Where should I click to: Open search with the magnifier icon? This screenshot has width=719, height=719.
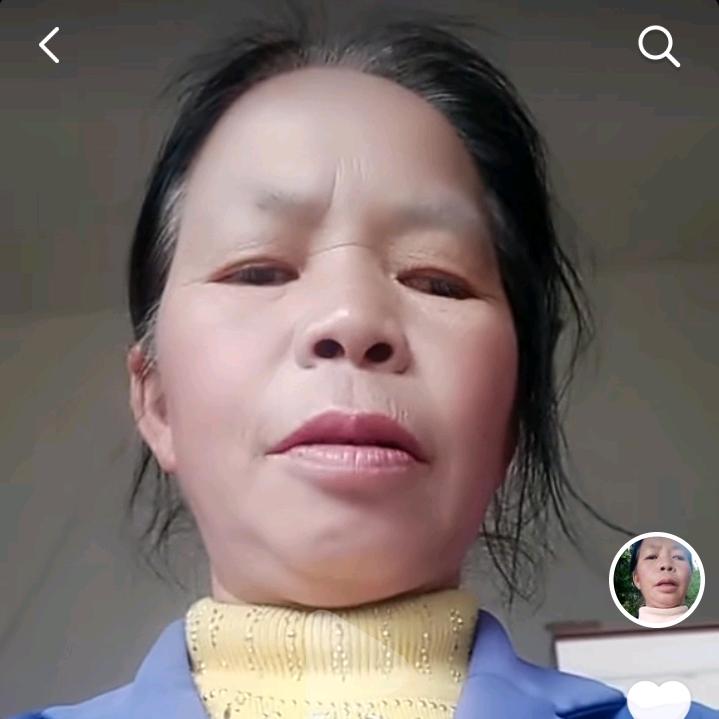[x=659, y=46]
